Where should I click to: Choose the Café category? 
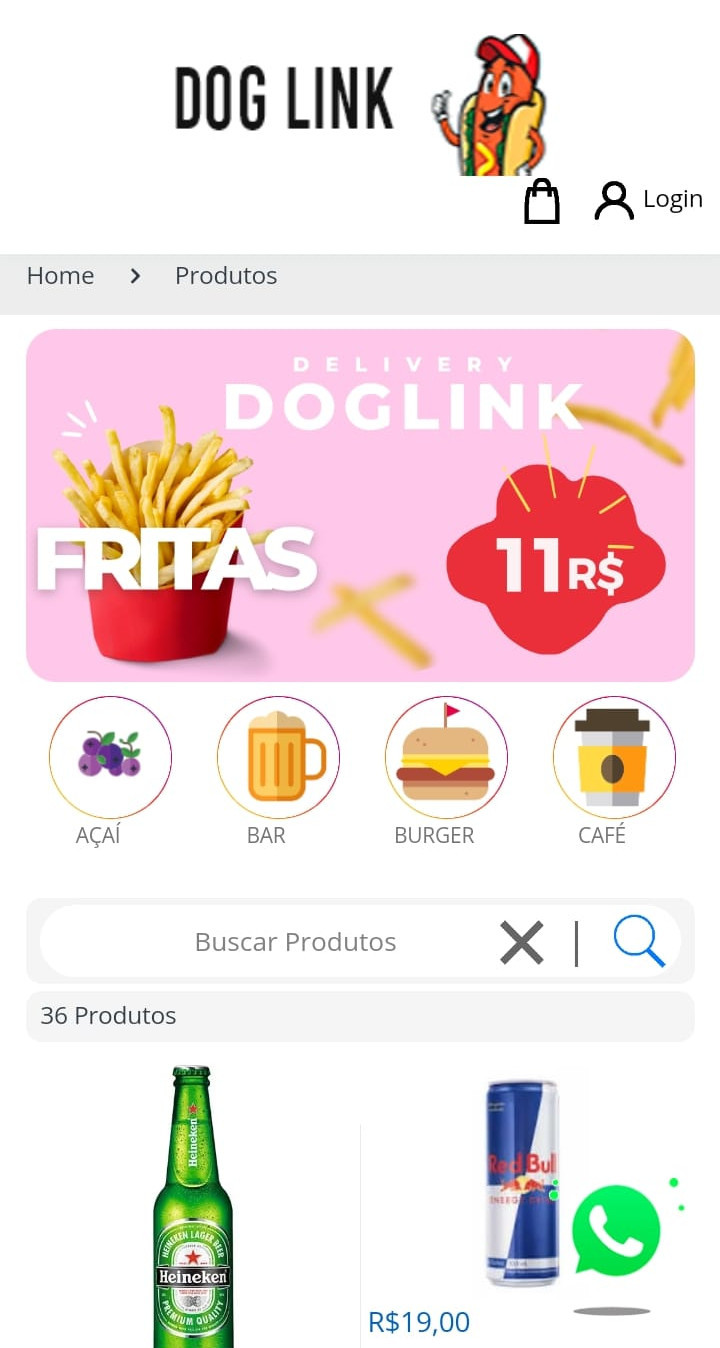[x=614, y=757]
